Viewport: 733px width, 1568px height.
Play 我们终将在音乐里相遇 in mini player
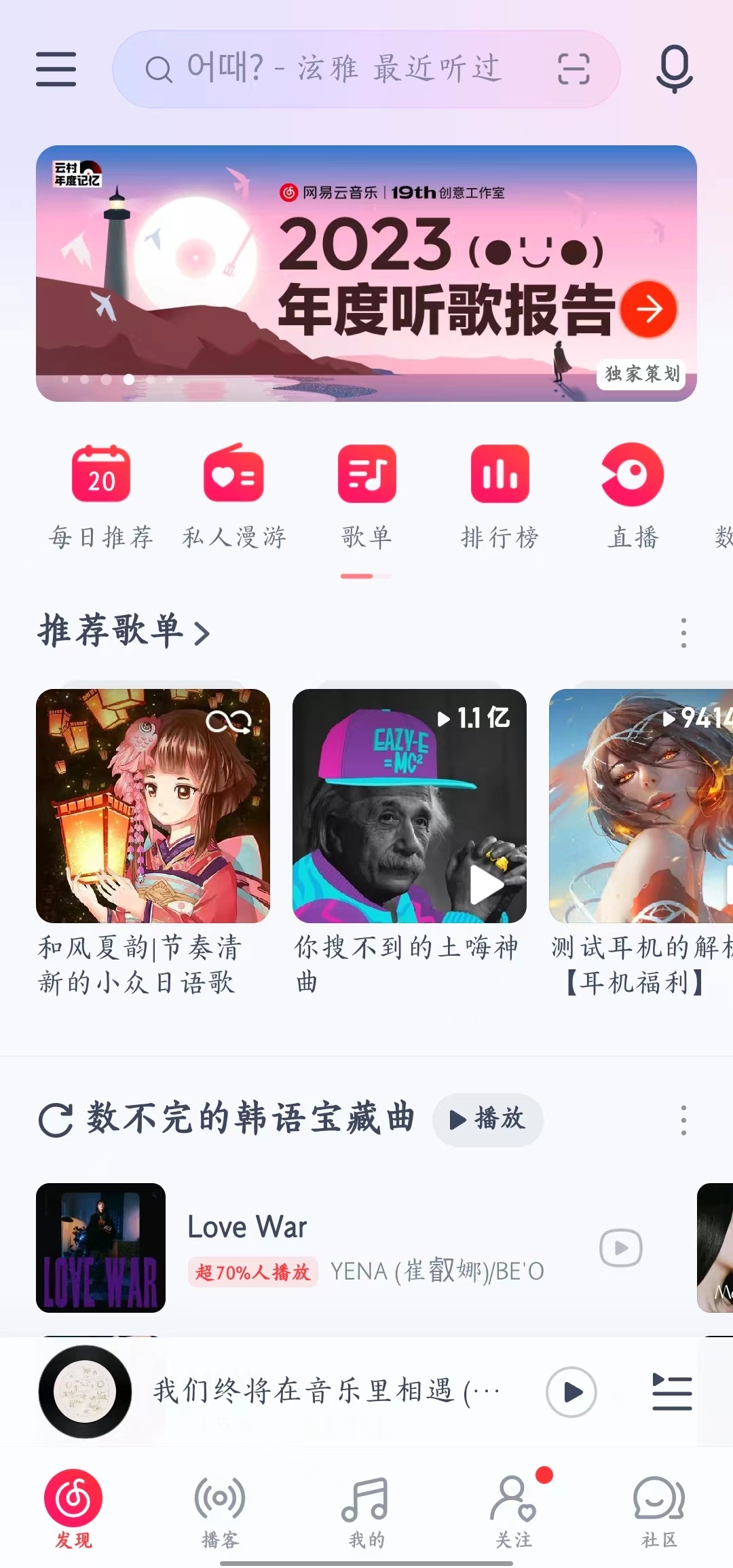[x=571, y=1392]
